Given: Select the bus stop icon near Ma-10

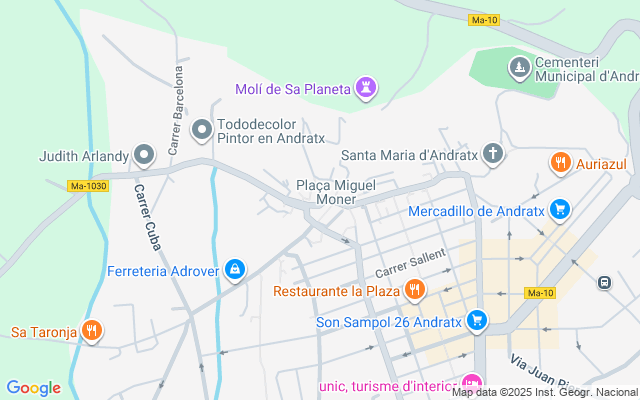Looking at the screenshot, I should coord(604,283).
